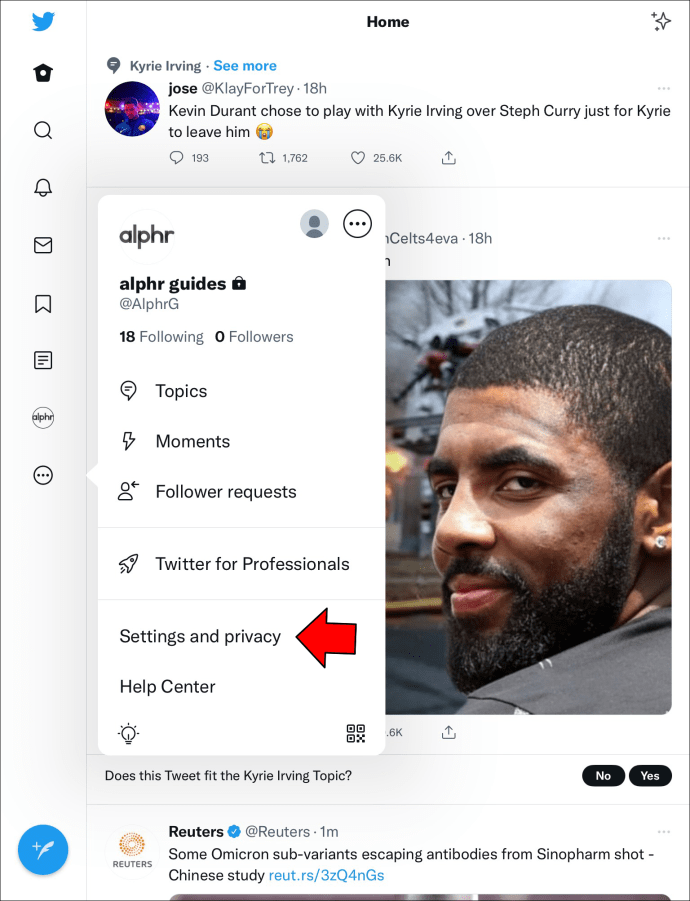Open Settings and privacy
Viewport: 690px width, 901px height.
click(200, 636)
